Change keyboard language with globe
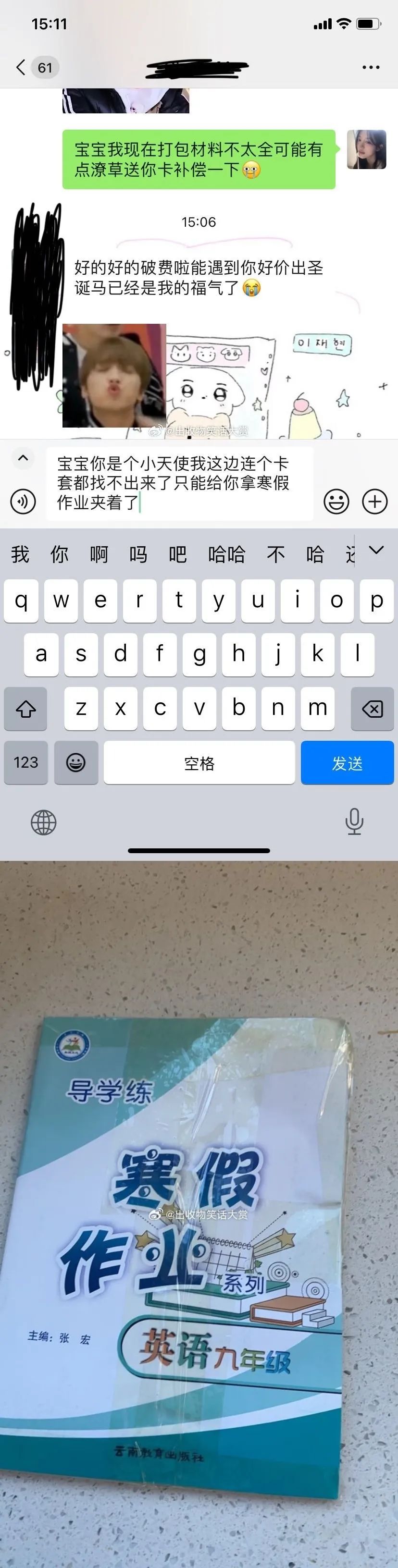The height and width of the screenshot is (1568, 398). (43, 822)
